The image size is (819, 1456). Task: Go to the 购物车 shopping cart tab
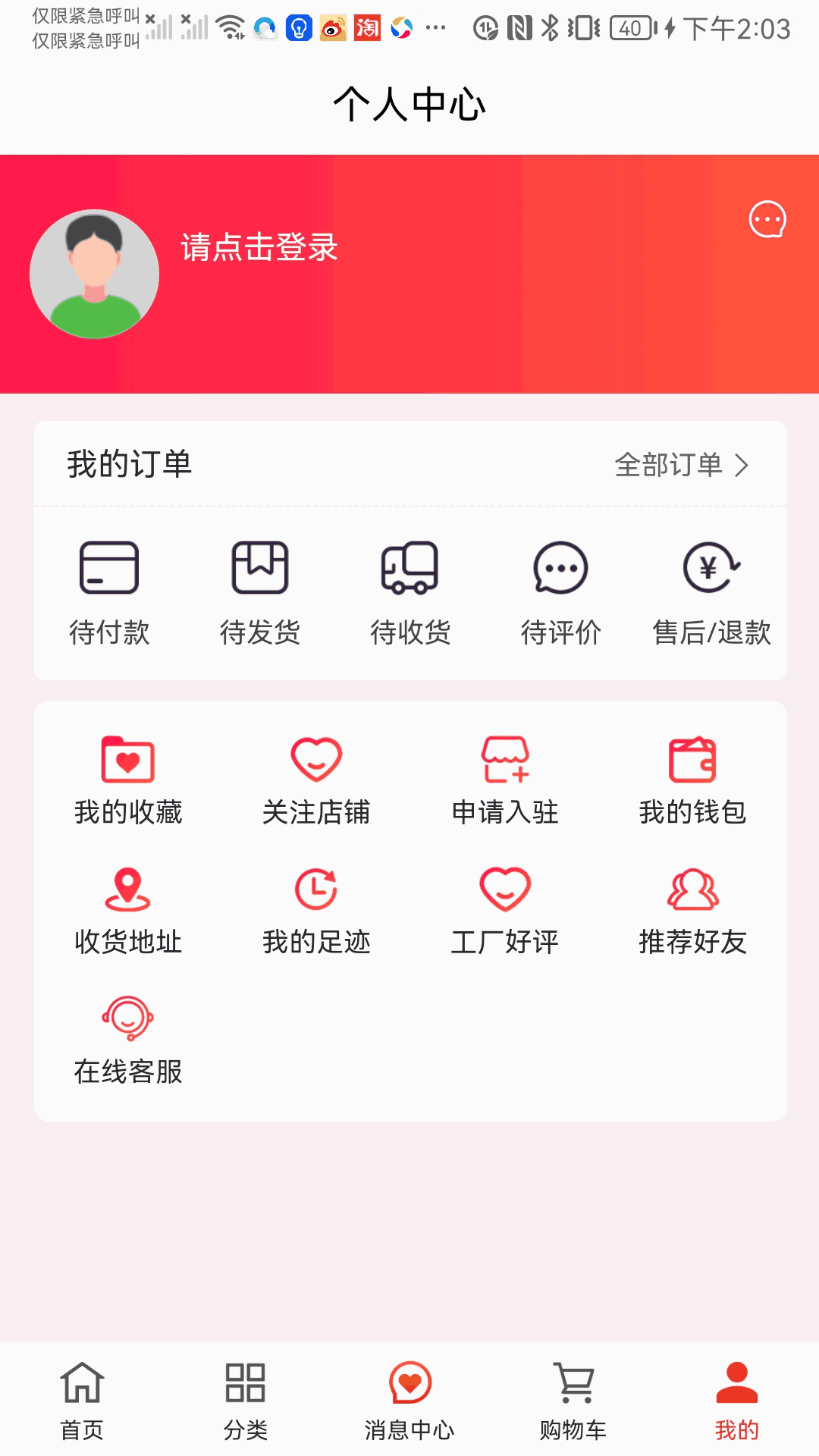coord(573,1401)
